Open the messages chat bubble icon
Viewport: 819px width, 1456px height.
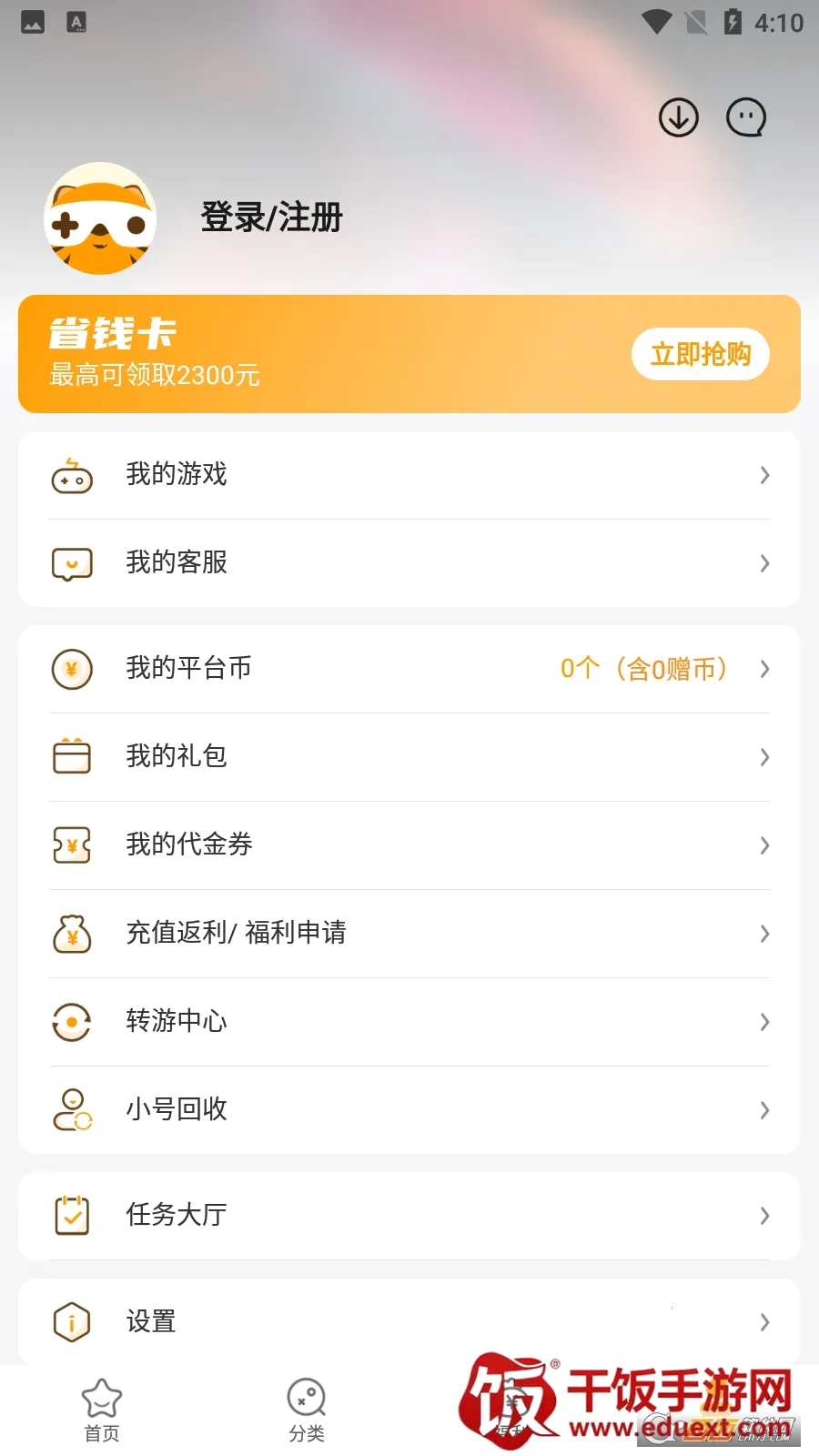[746, 117]
